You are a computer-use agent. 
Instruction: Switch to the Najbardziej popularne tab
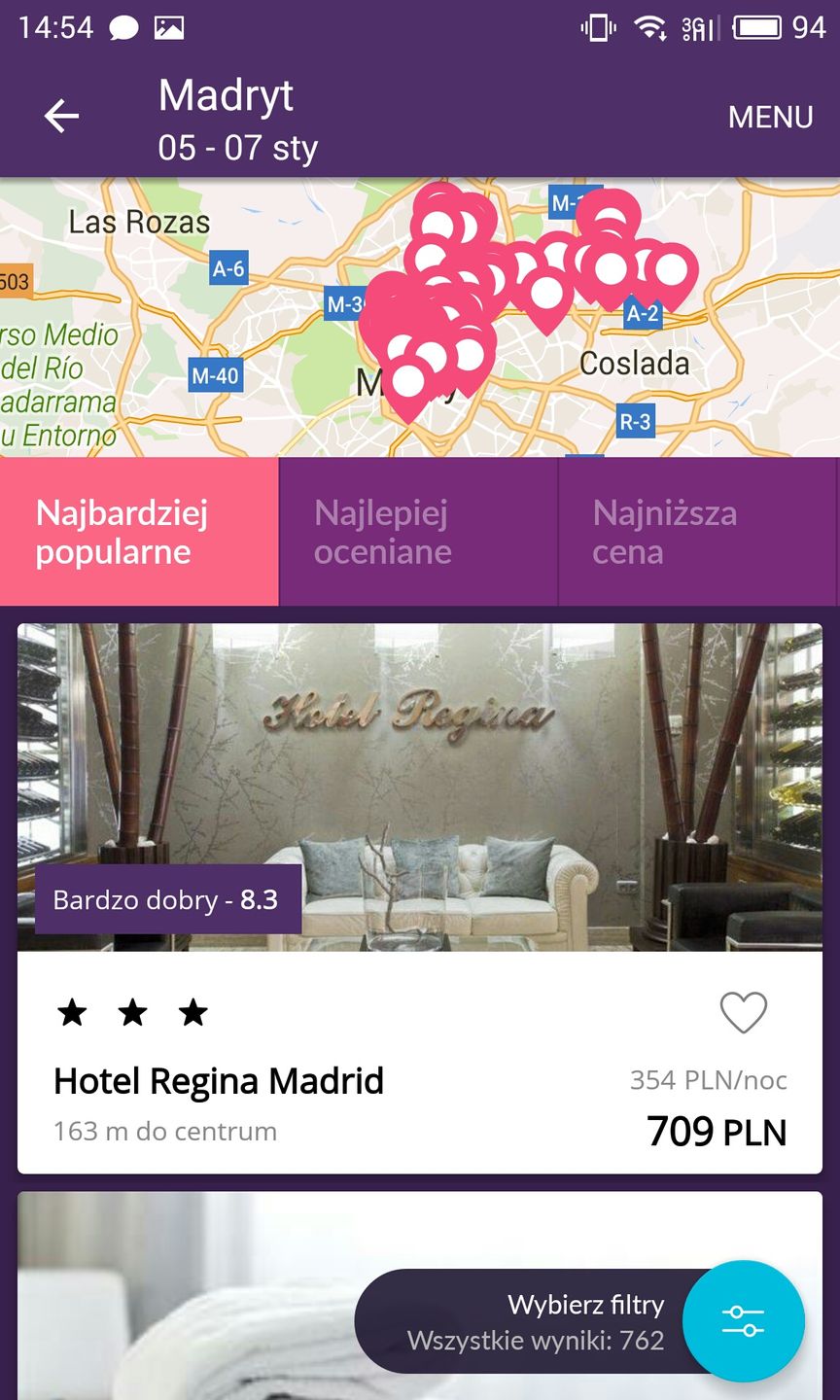pos(139,532)
